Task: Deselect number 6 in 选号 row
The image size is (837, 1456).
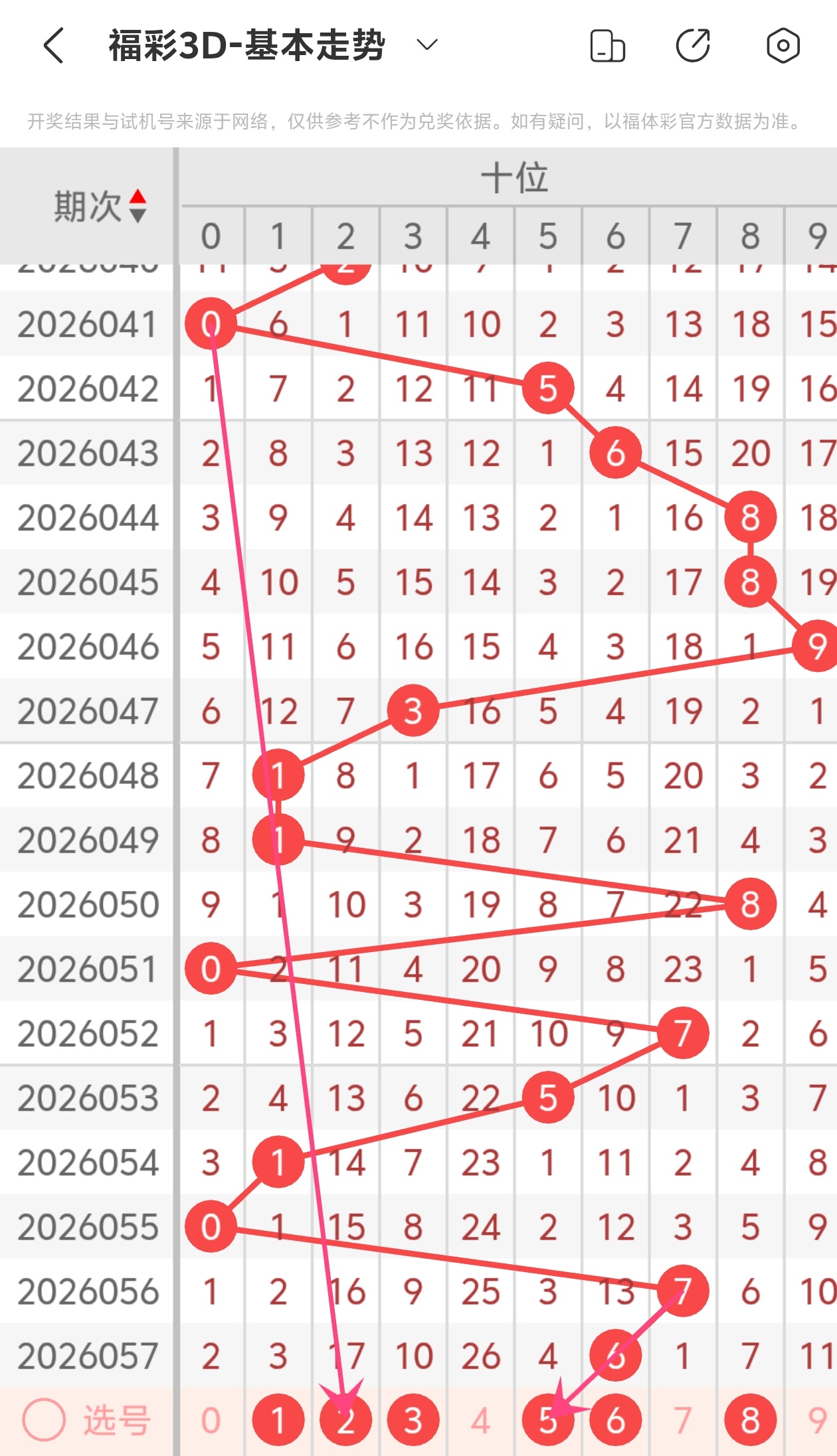Action: (x=615, y=1421)
